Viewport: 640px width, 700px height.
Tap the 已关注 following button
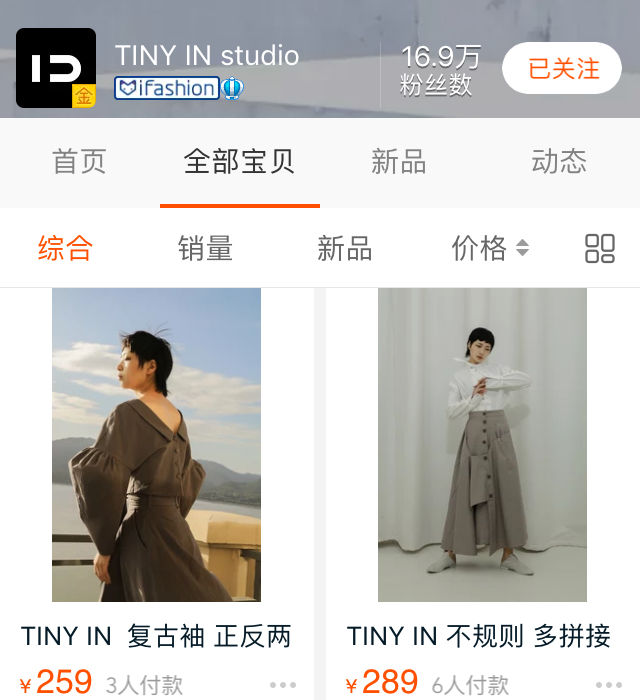click(x=562, y=68)
